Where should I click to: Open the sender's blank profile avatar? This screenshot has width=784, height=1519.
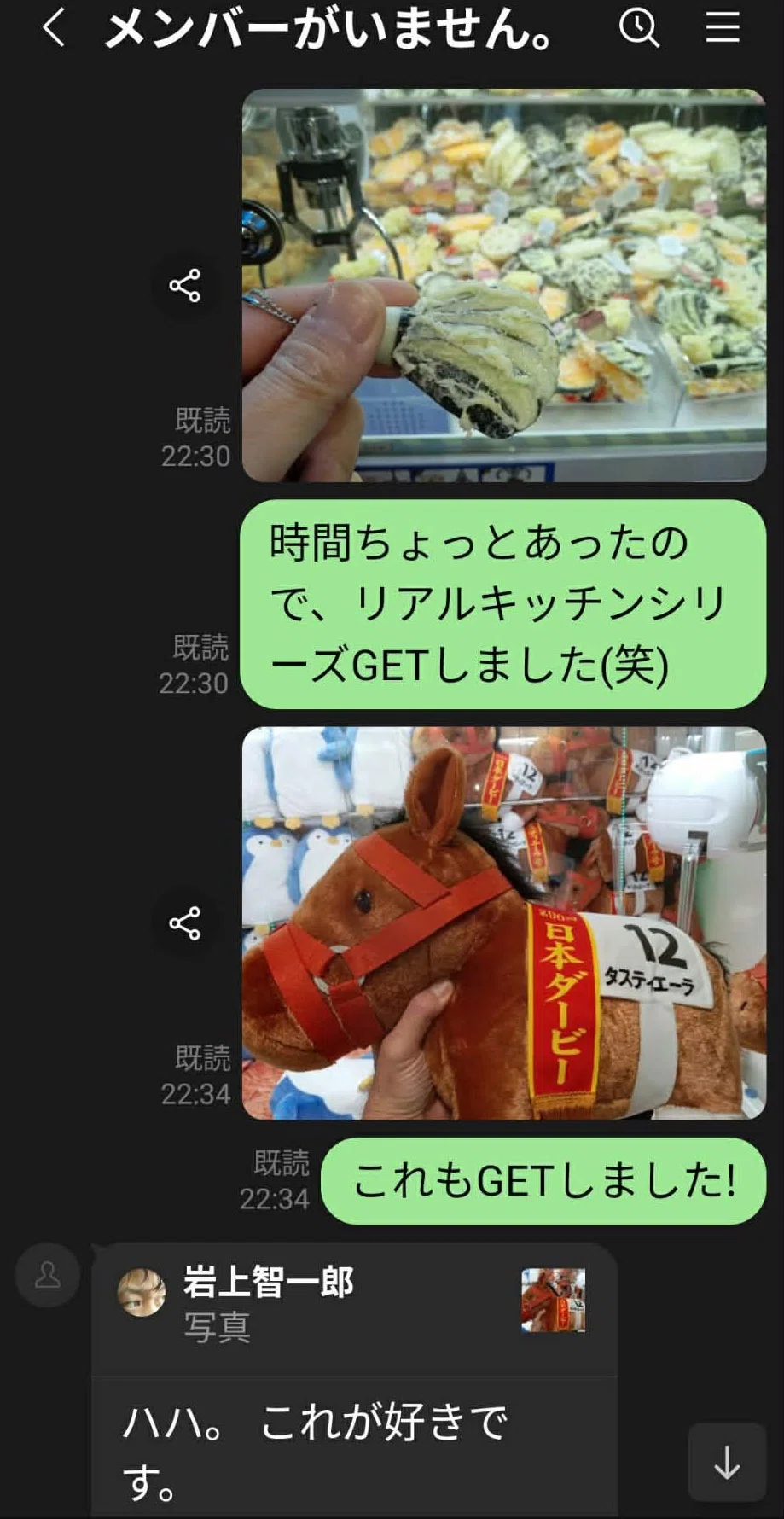(48, 1275)
